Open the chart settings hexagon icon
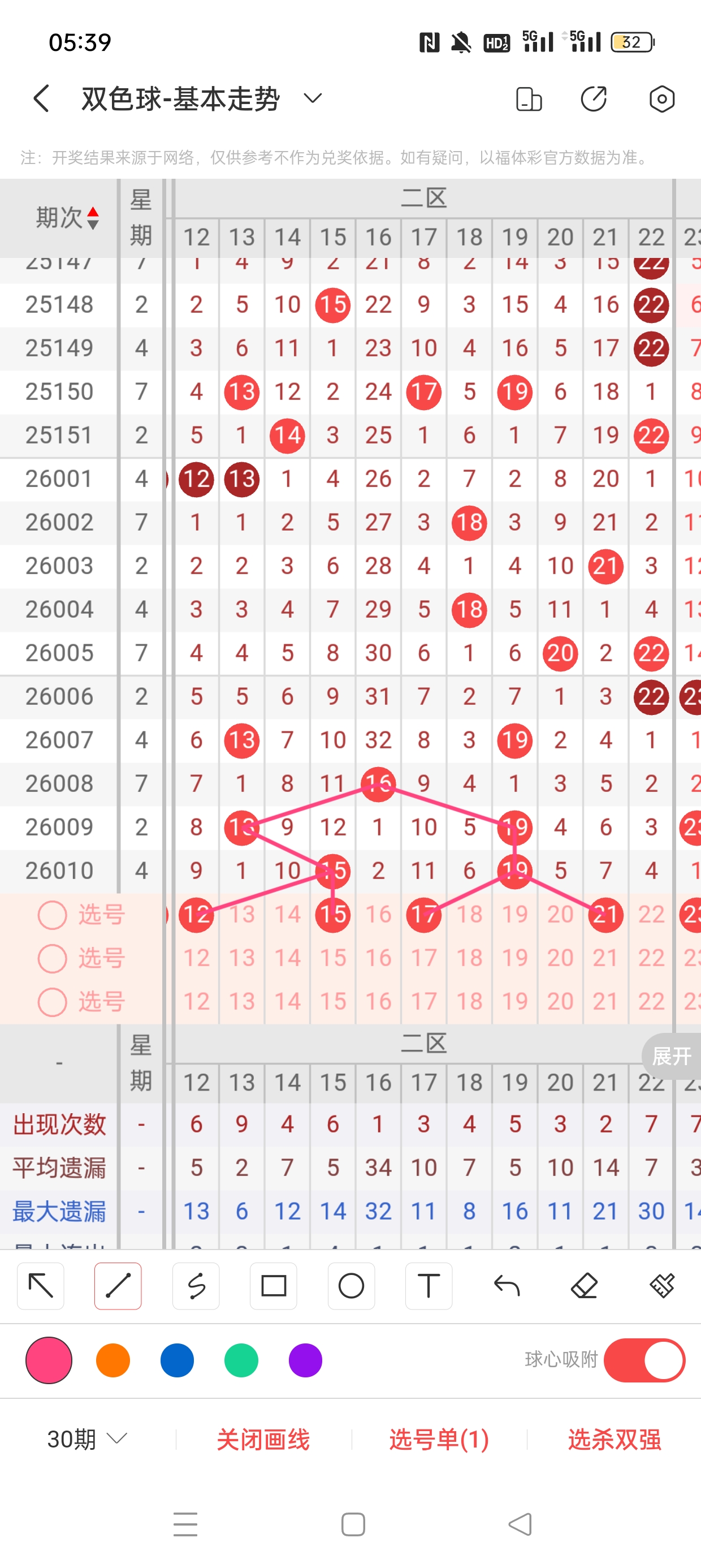This screenshot has height=1568, width=701. click(661, 98)
